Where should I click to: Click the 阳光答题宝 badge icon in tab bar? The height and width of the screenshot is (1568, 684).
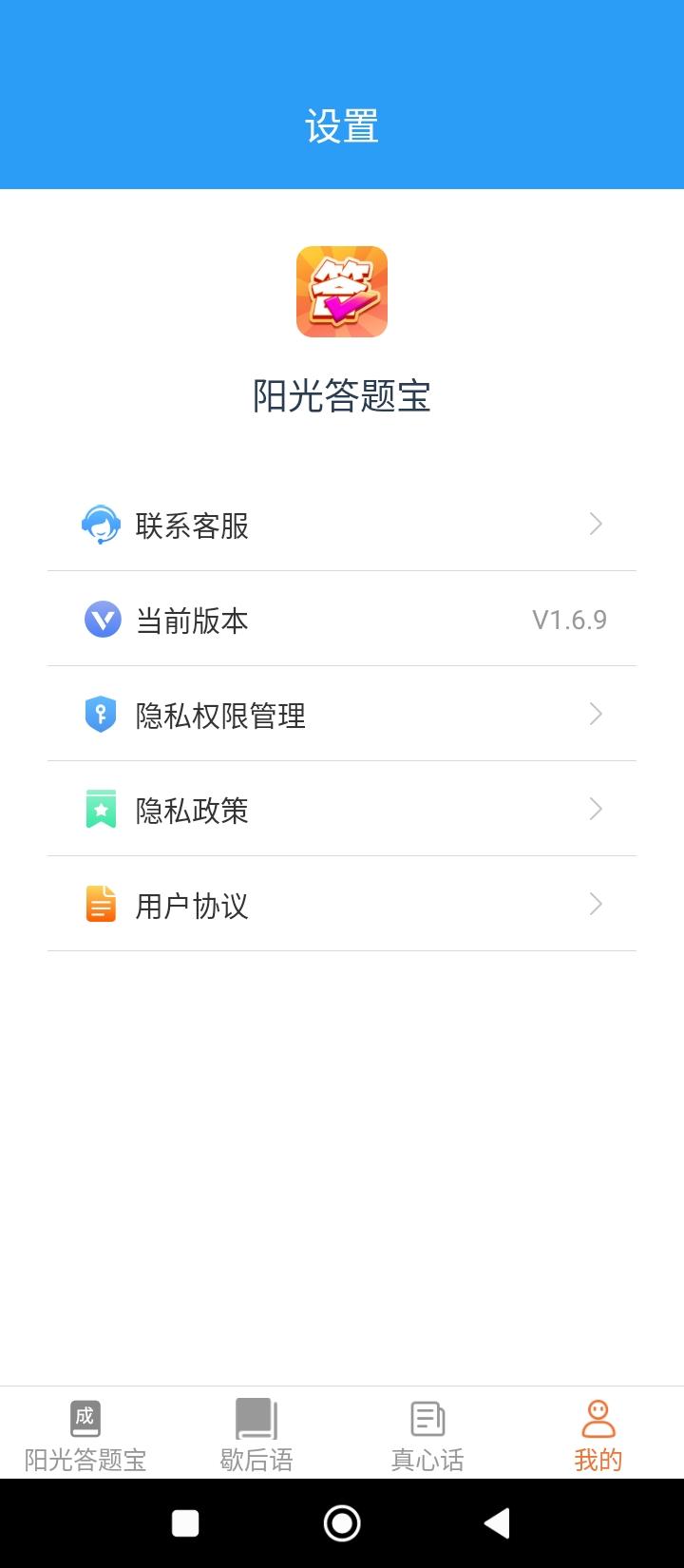click(84, 1418)
